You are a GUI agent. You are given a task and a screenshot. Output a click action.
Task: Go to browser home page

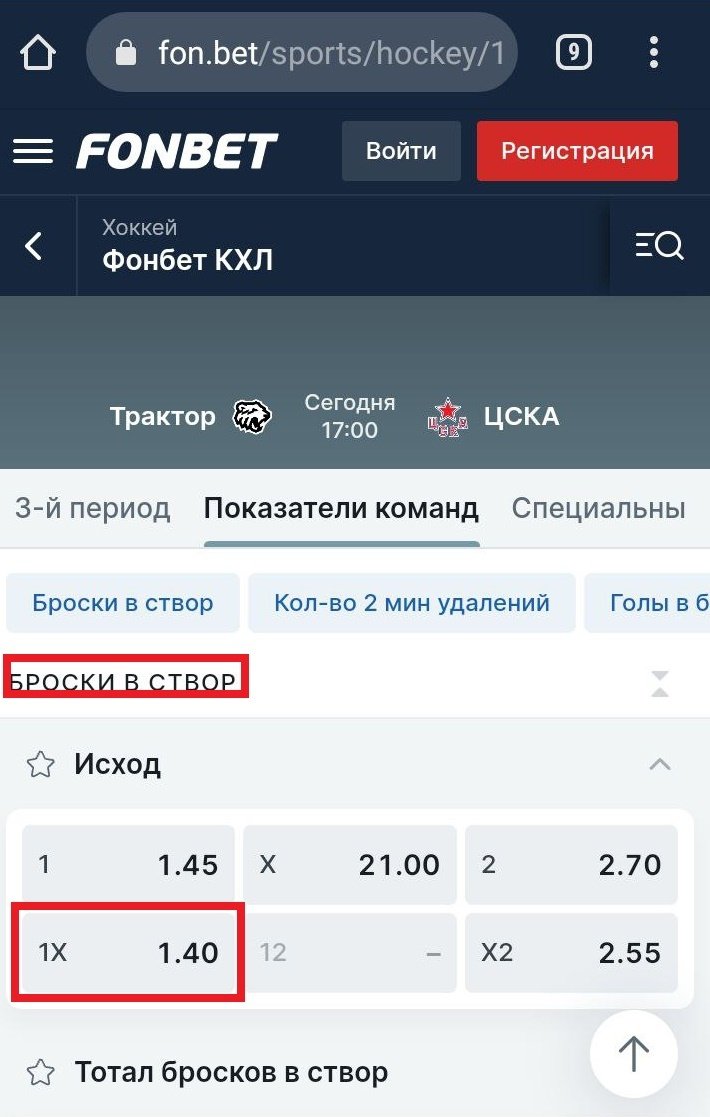click(38, 52)
